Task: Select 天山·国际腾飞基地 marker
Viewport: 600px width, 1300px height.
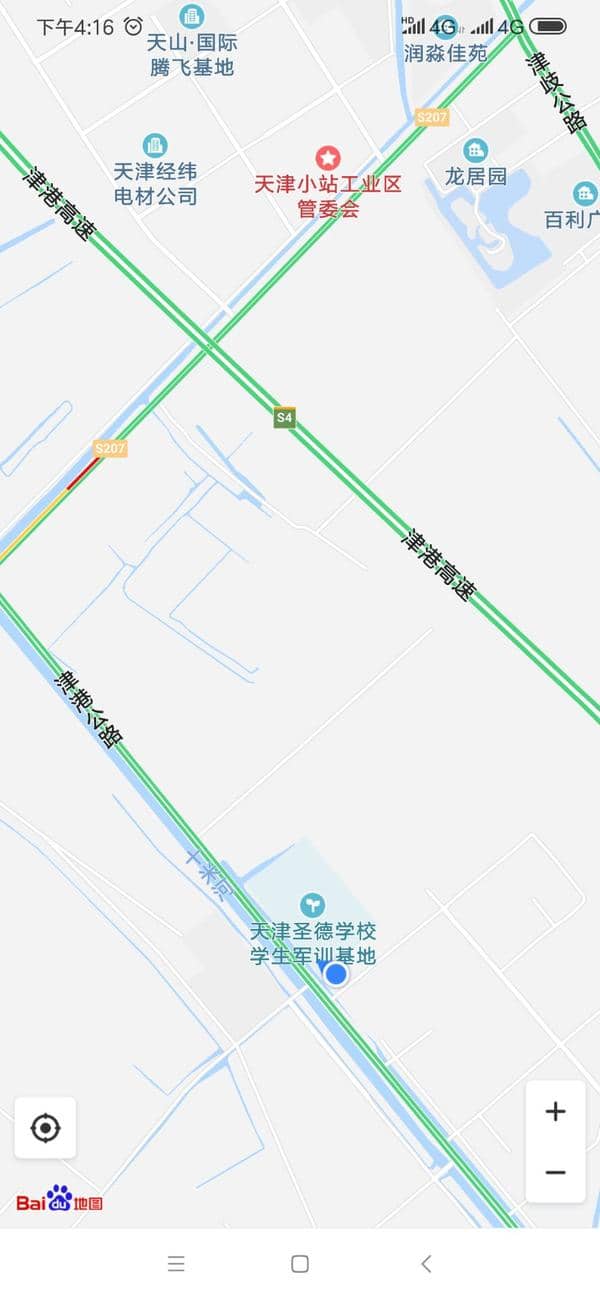Action: click(x=190, y=16)
